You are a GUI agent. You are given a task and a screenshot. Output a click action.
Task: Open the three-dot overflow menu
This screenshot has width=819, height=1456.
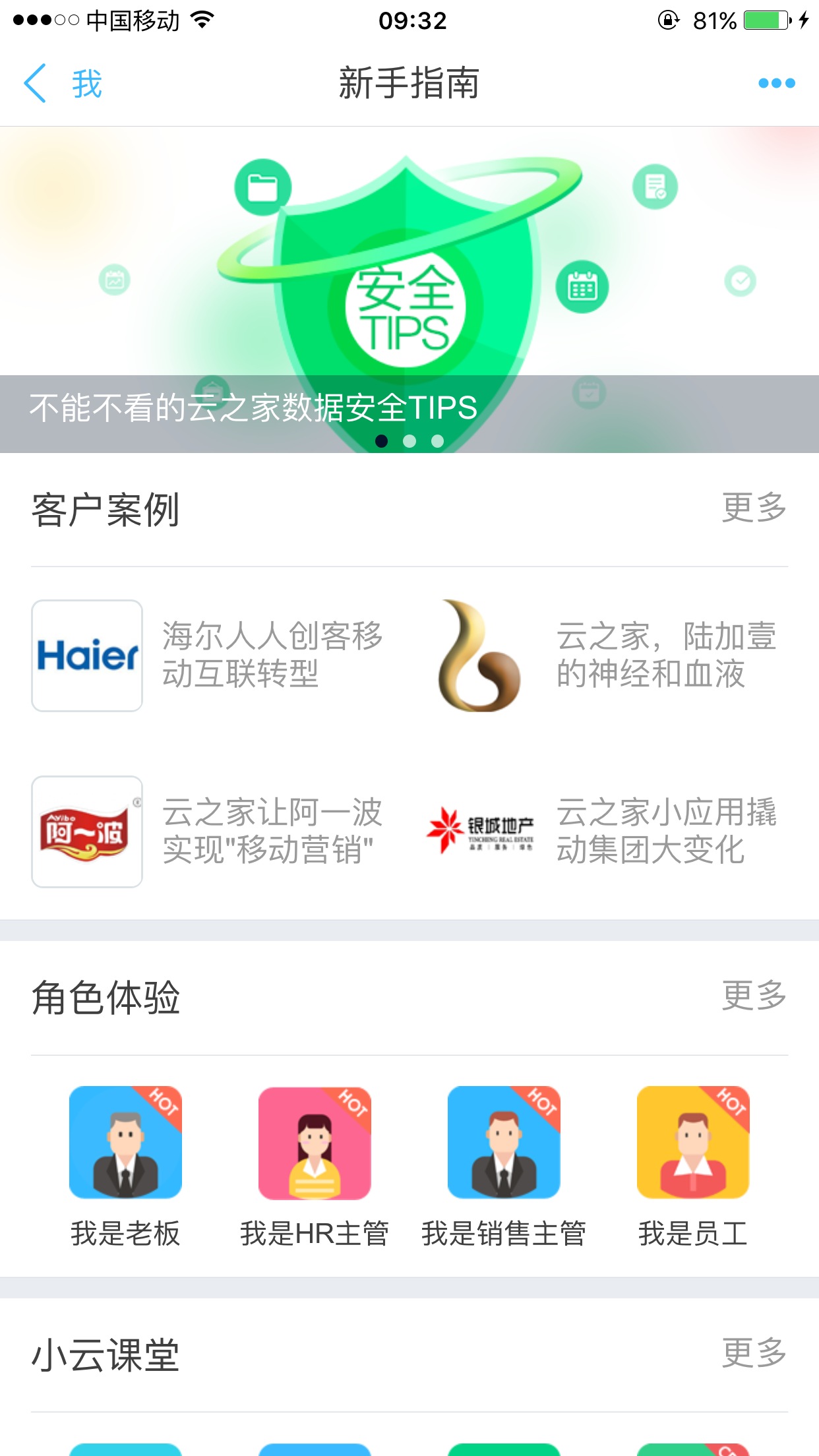776,84
